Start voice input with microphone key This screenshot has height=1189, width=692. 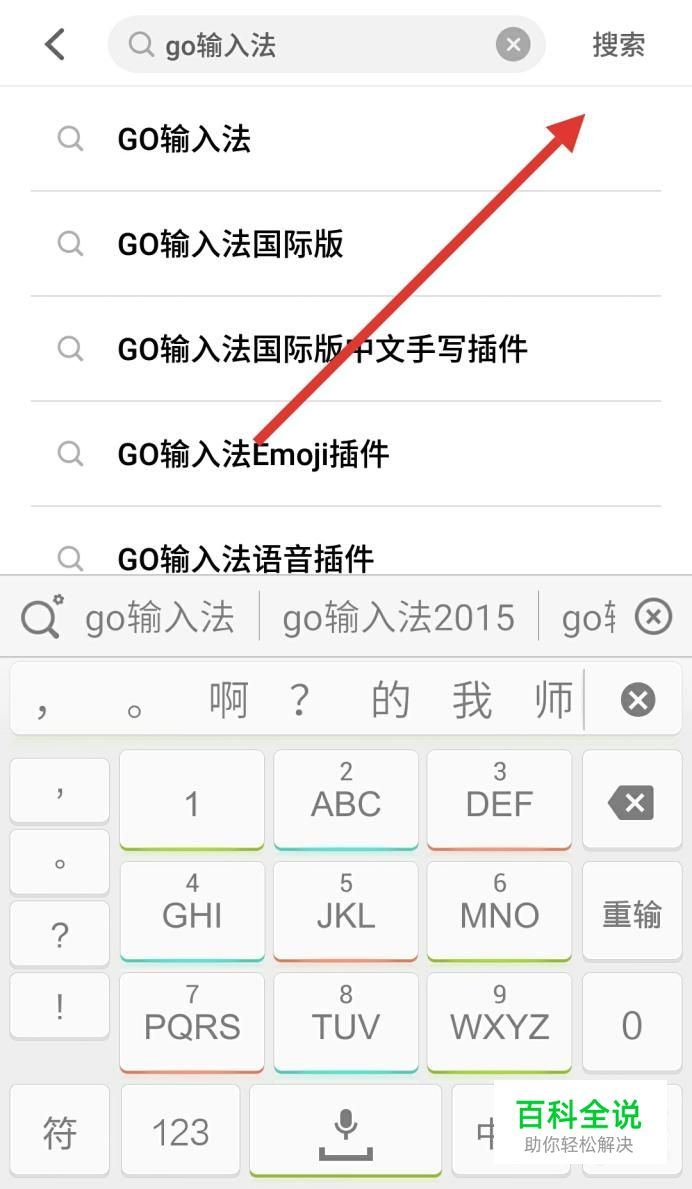pyautogui.click(x=346, y=1130)
